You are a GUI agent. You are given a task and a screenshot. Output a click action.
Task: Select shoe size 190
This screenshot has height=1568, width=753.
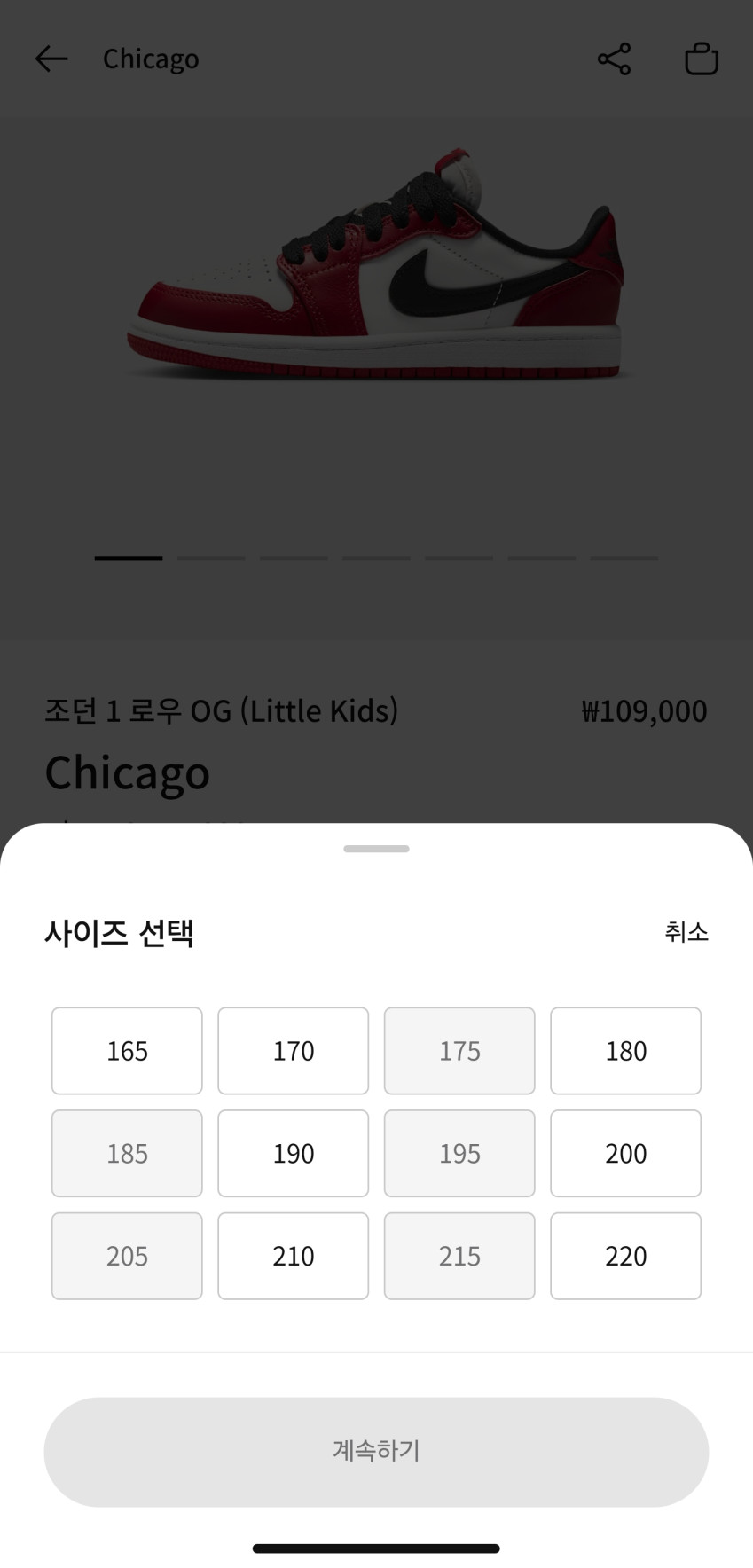coord(293,1154)
